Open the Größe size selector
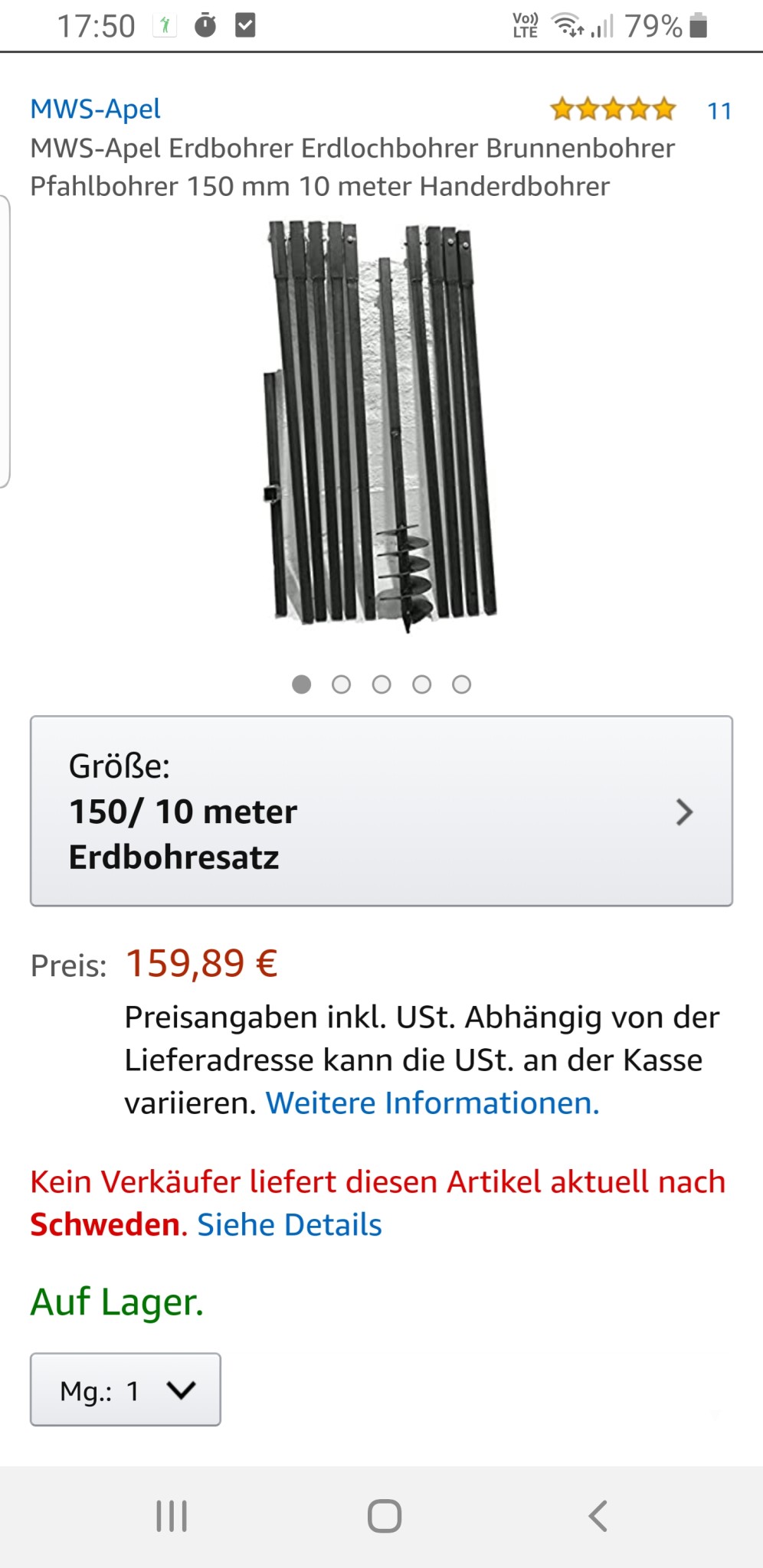This screenshot has width=763, height=1568. (x=381, y=812)
